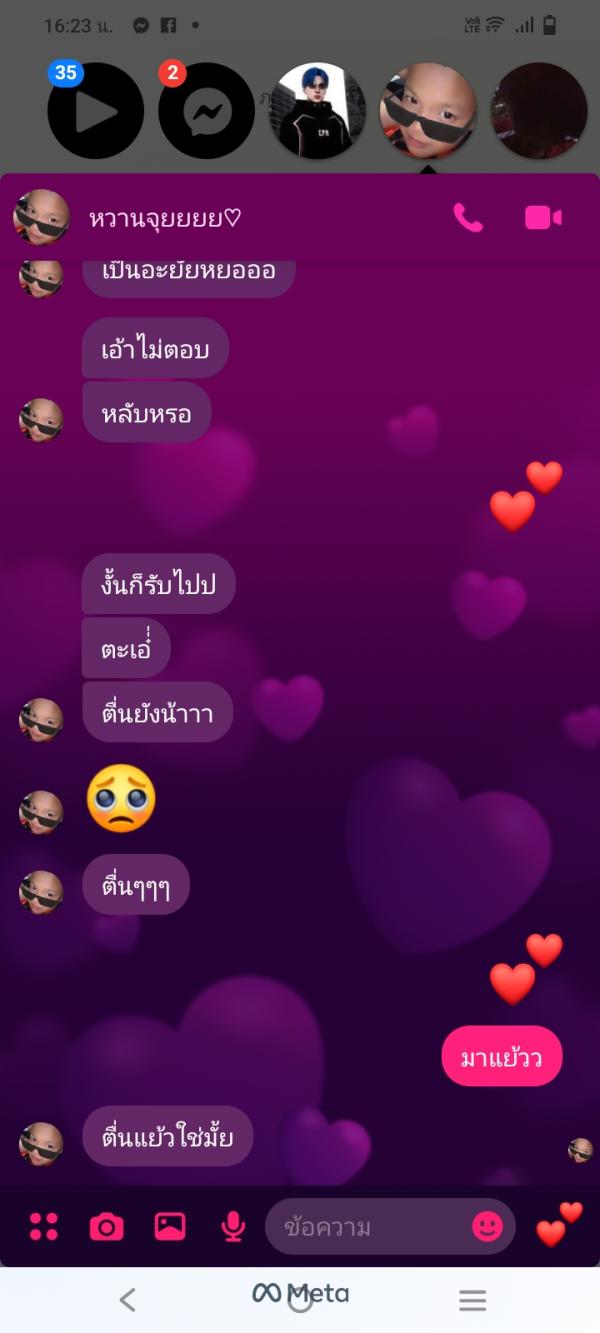Viewport: 600px width, 1333px height.
Task: Switch to the blue-haired person's chat head
Action: [x=318, y=111]
